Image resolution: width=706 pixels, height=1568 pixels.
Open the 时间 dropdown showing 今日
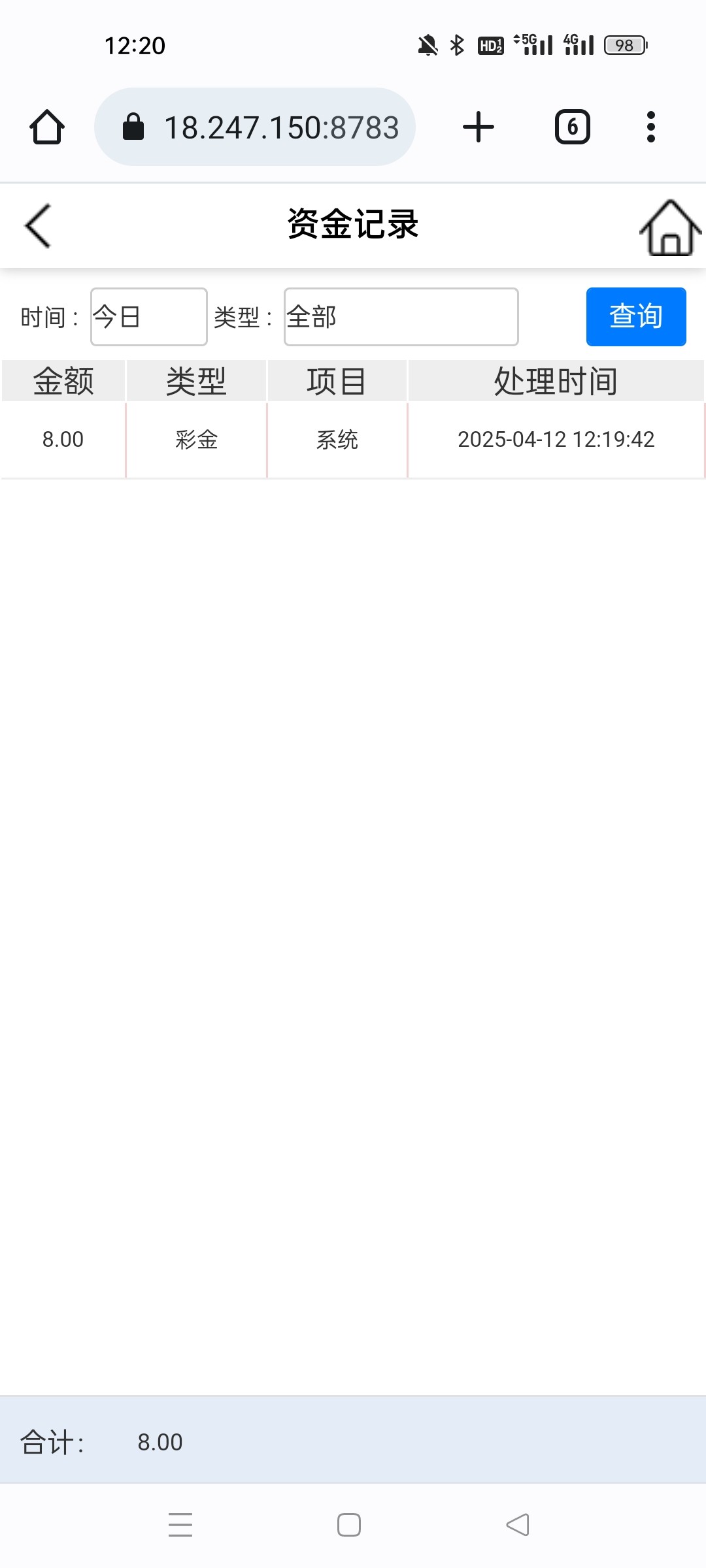pyautogui.click(x=149, y=317)
